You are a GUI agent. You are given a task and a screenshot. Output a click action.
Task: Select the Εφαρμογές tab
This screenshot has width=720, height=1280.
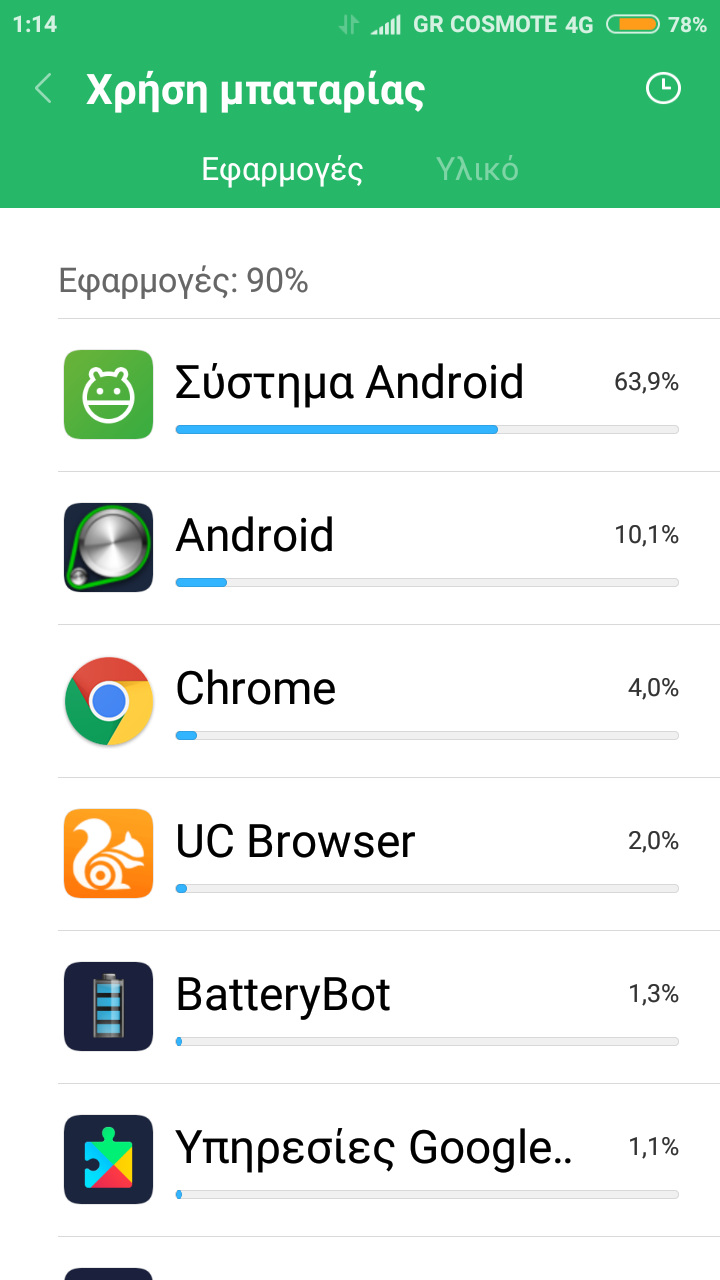tap(282, 169)
